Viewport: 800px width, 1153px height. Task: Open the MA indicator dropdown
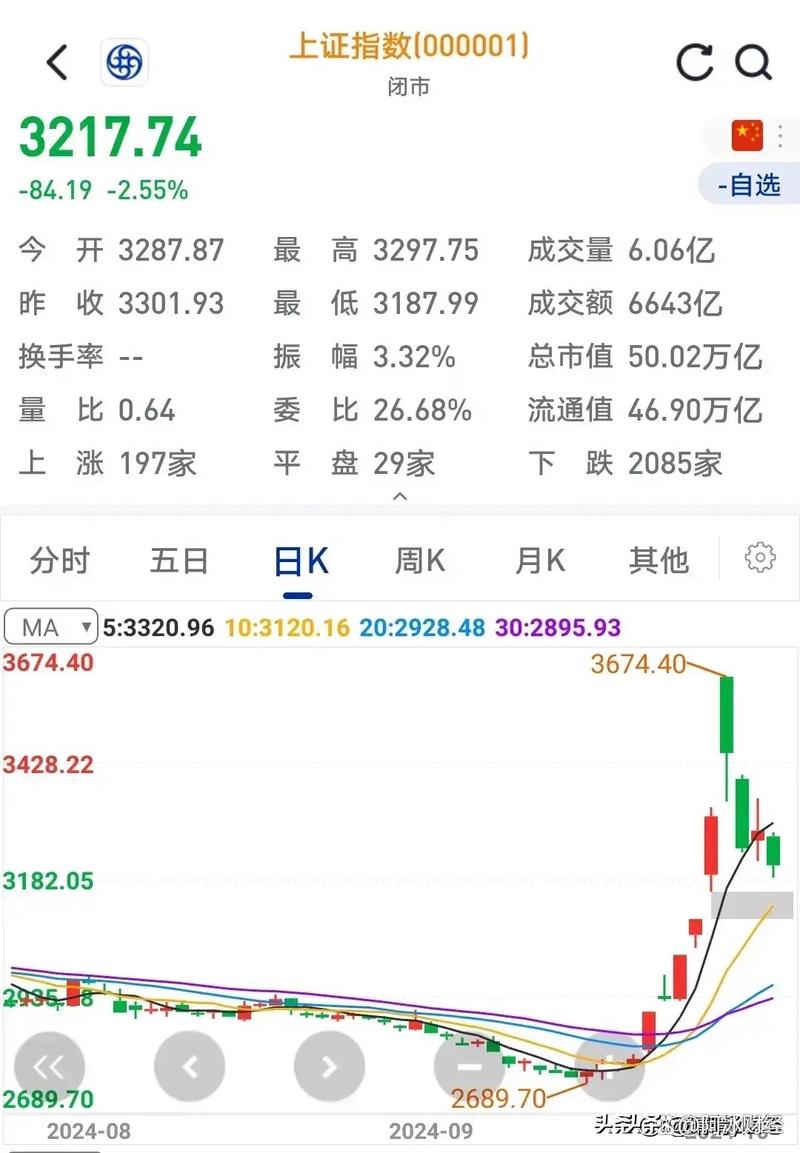click(50, 627)
